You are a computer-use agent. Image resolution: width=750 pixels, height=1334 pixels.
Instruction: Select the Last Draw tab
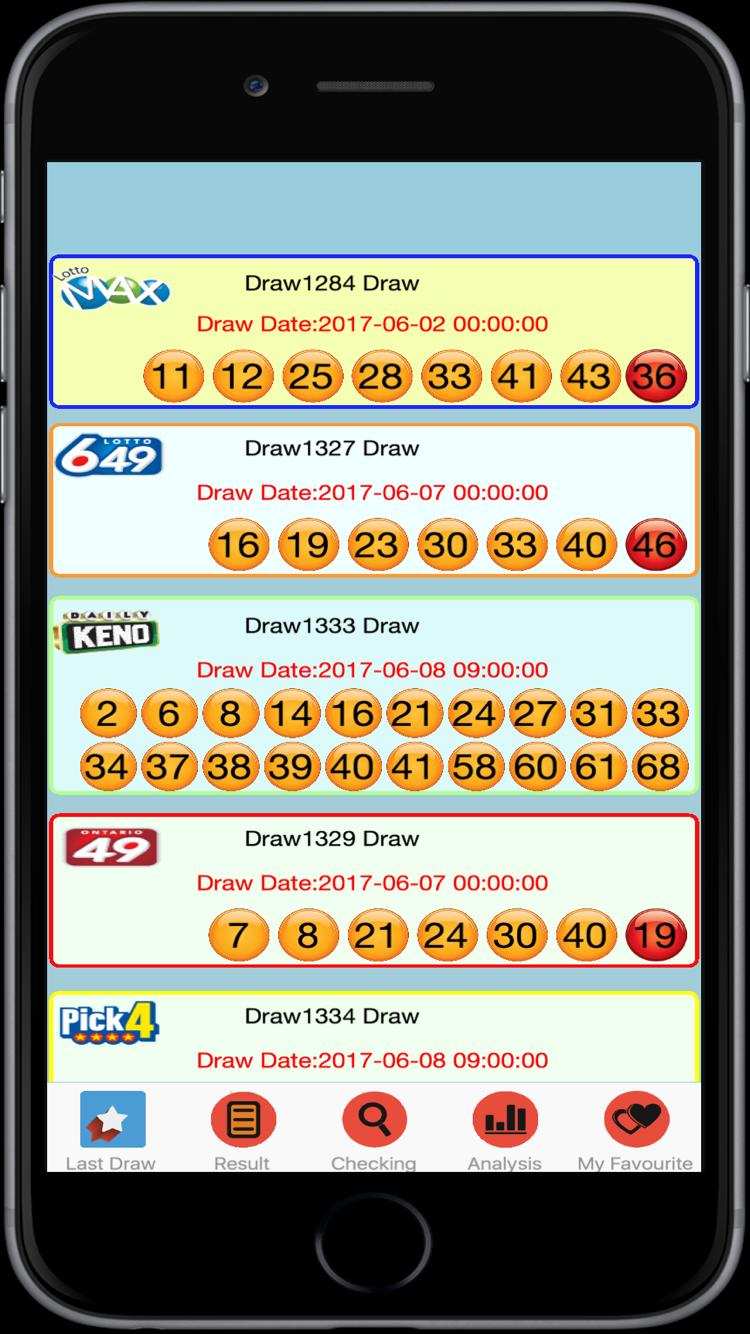111,1130
